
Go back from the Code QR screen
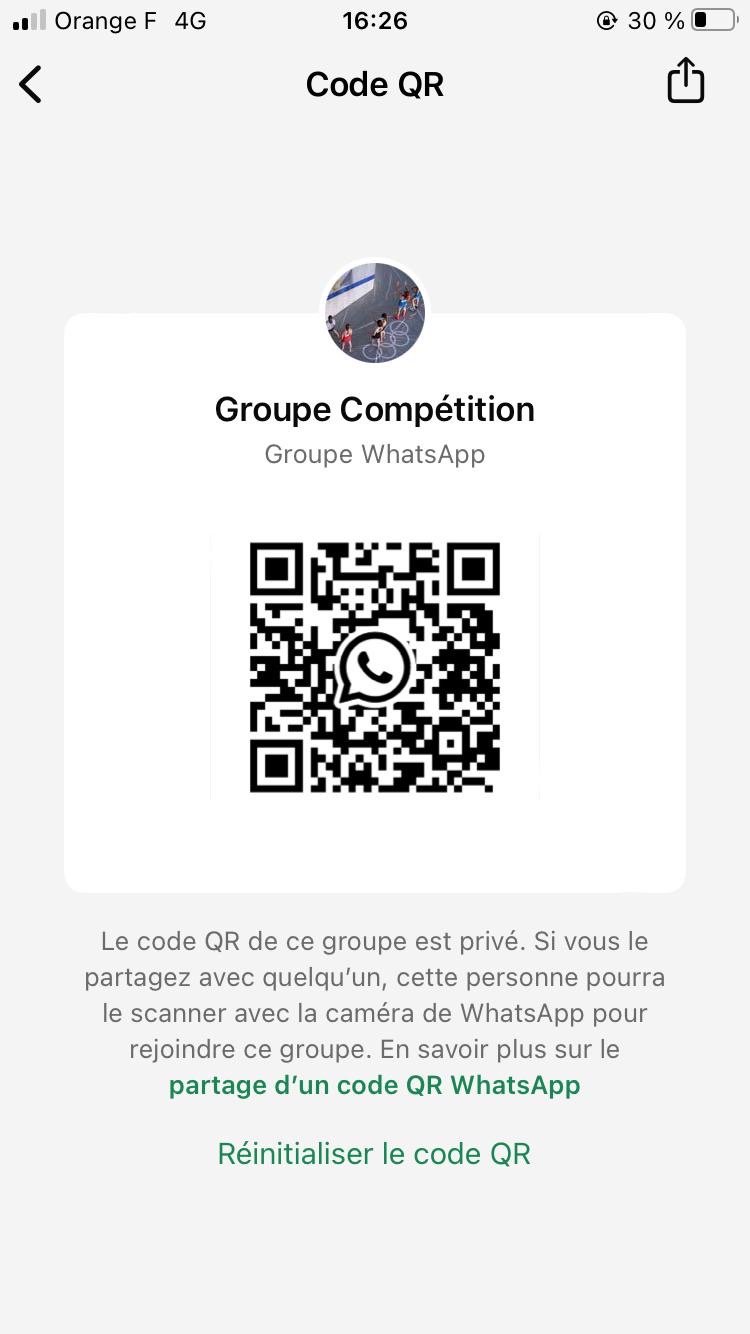click(31, 85)
